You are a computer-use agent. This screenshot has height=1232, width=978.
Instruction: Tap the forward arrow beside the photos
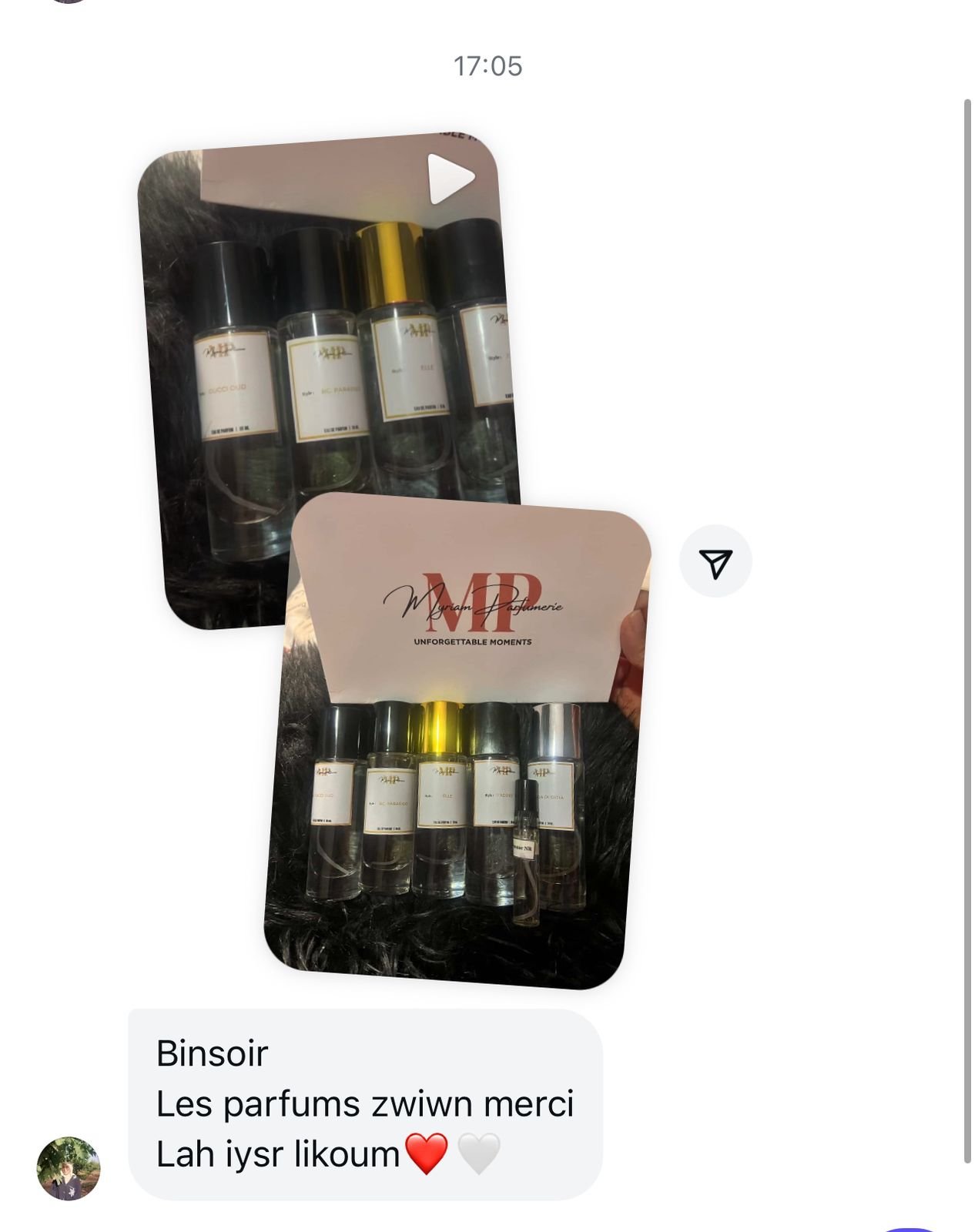click(715, 563)
